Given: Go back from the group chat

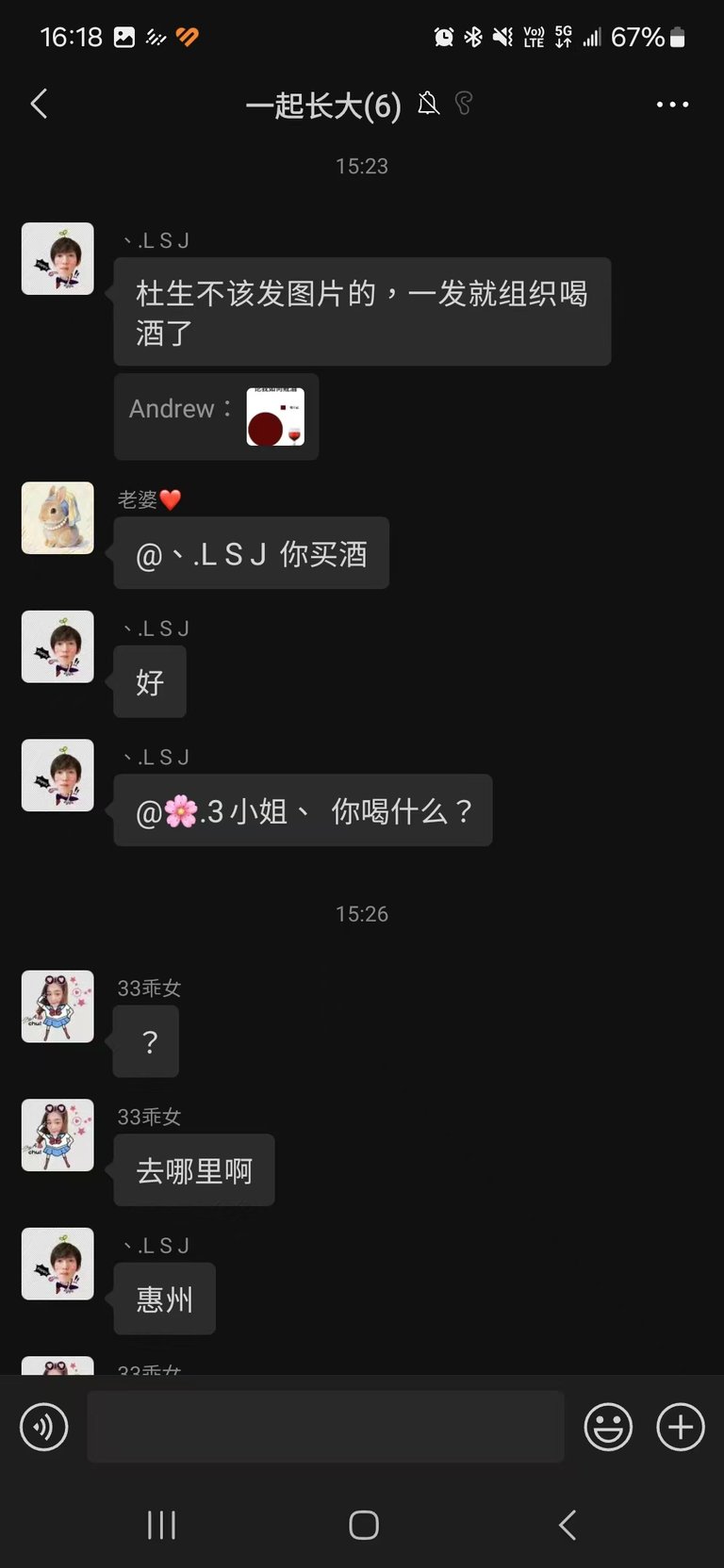Looking at the screenshot, I should tap(39, 104).
